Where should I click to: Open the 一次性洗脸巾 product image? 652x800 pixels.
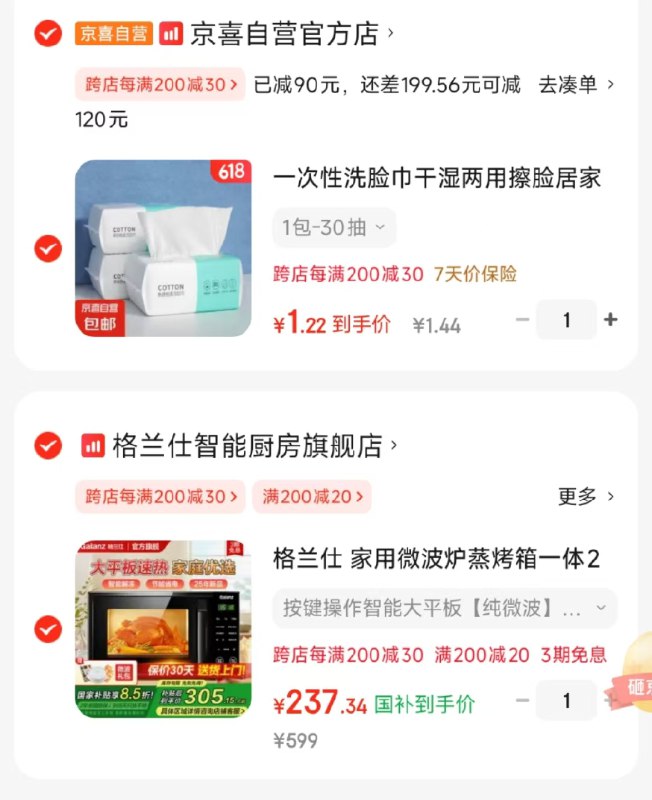163,248
